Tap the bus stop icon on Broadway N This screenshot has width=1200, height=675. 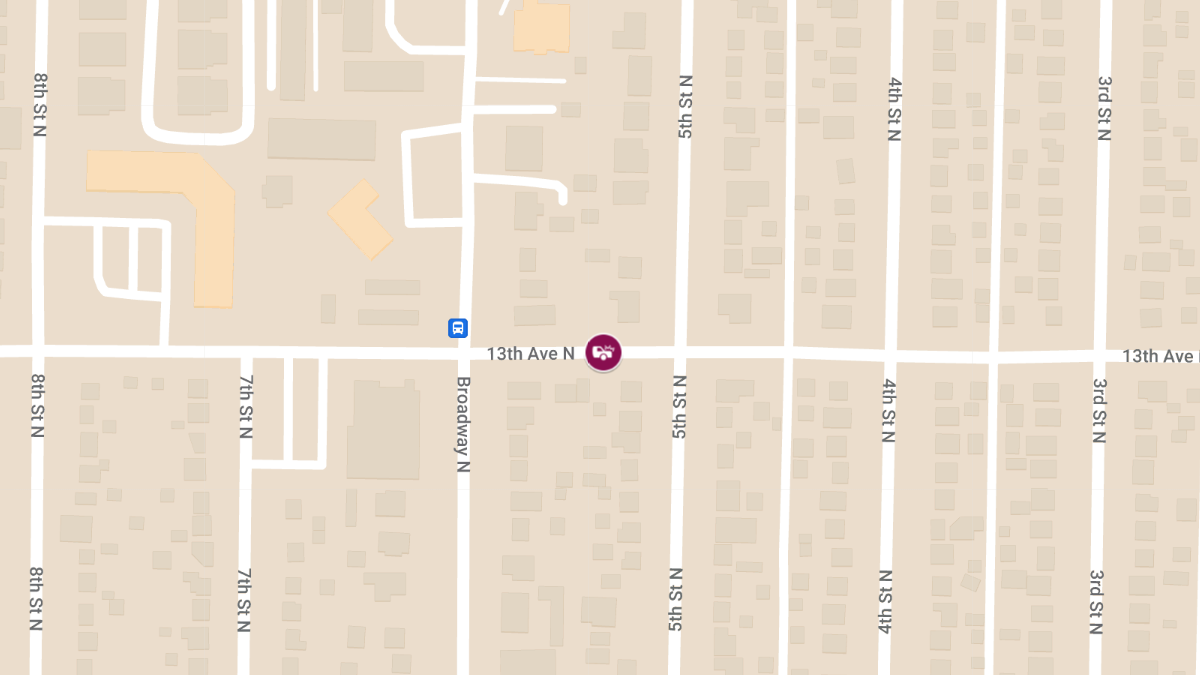pyautogui.click(x=457, y=327)
